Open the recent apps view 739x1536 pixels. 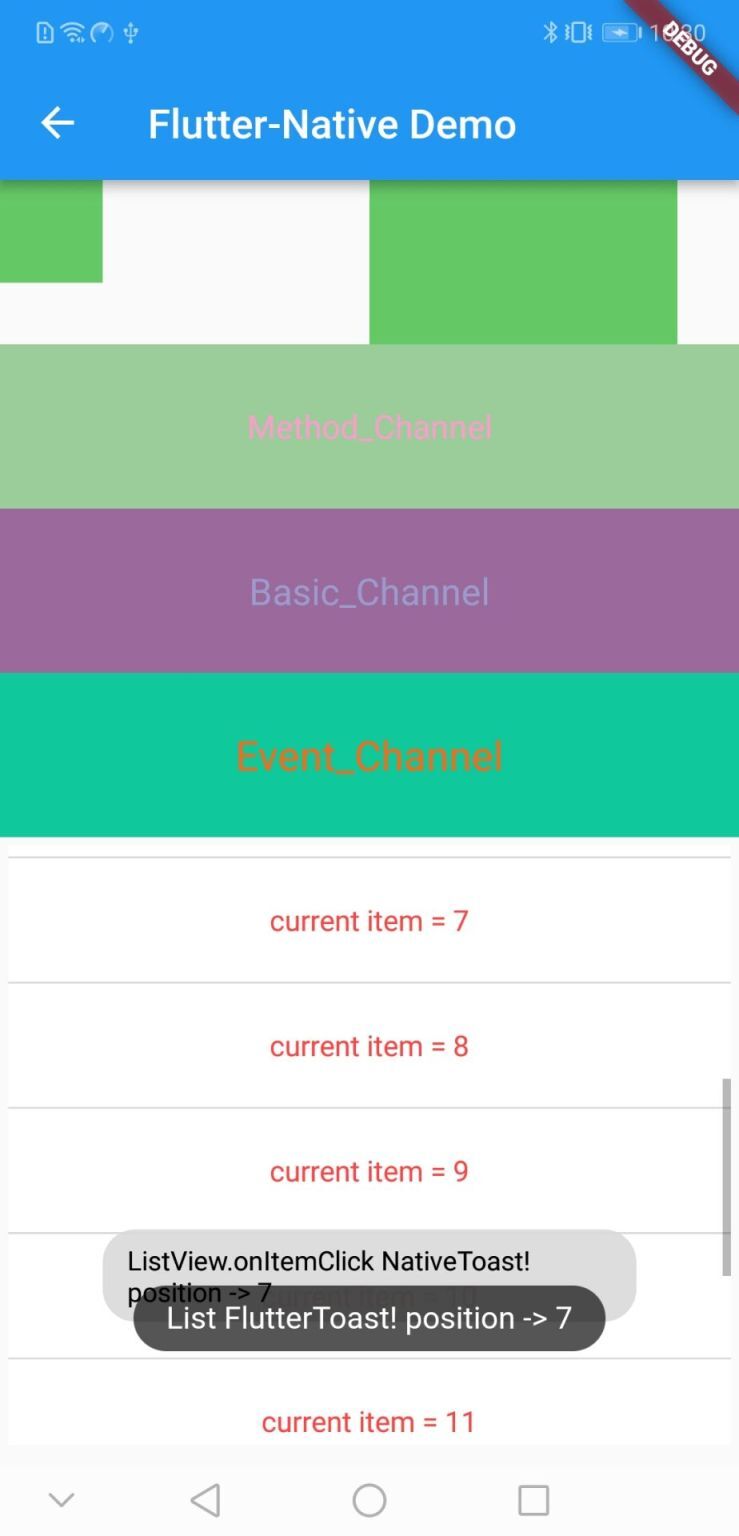tap(533, 1500)
